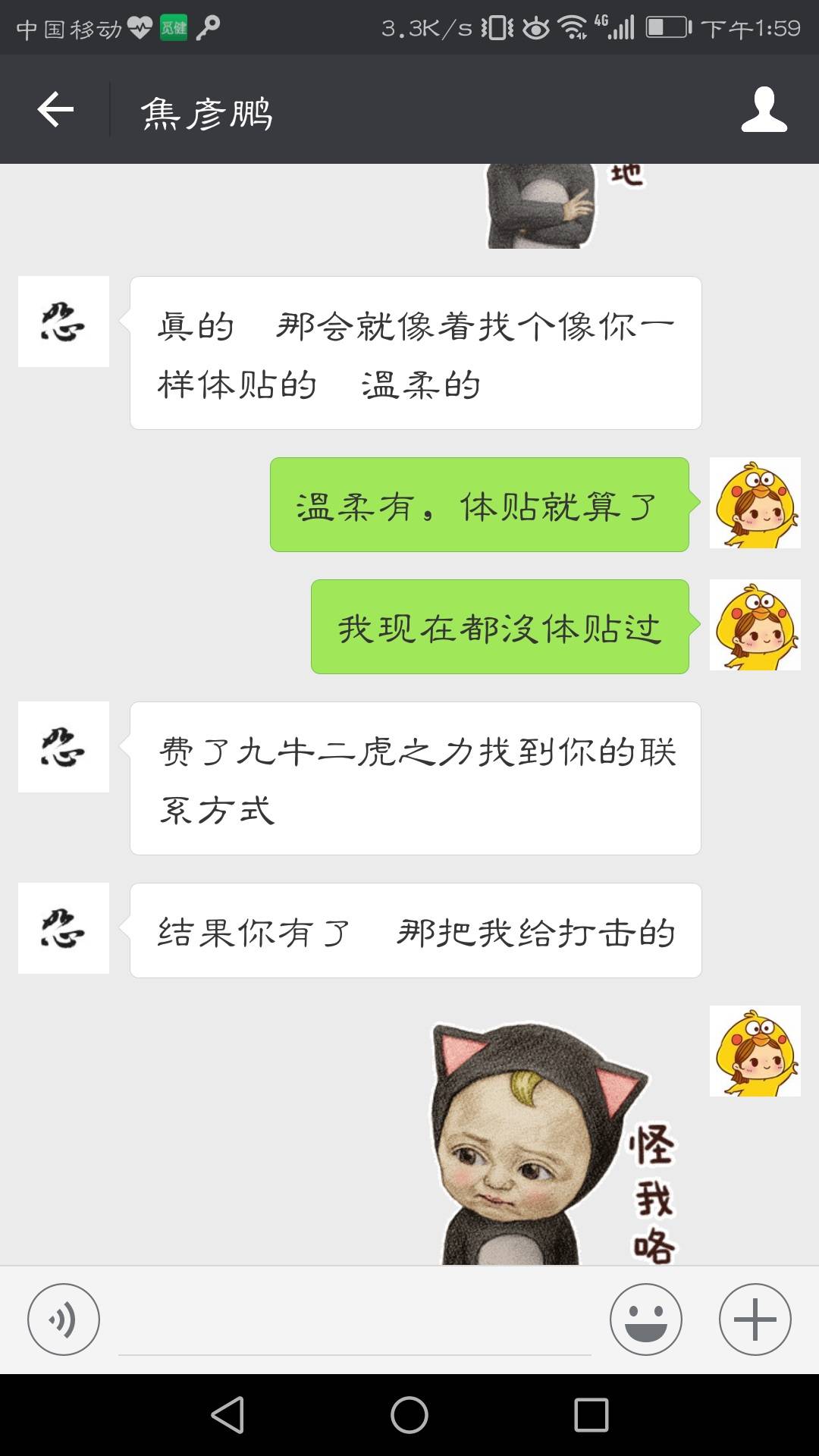The image size is (819, 1456).
Task: Tap the system home button
Action: 409,1415
